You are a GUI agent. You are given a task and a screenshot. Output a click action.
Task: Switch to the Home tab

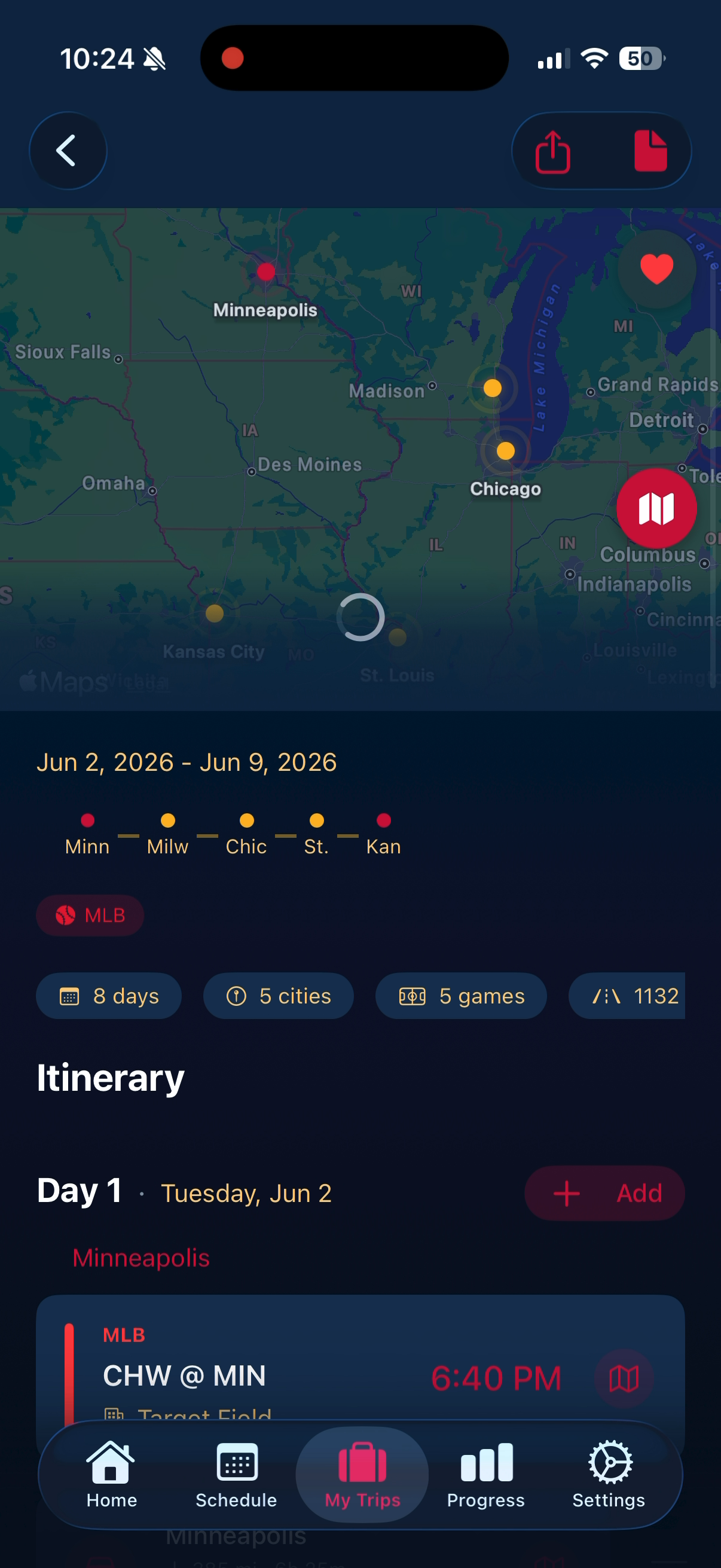coord(111,1473)
